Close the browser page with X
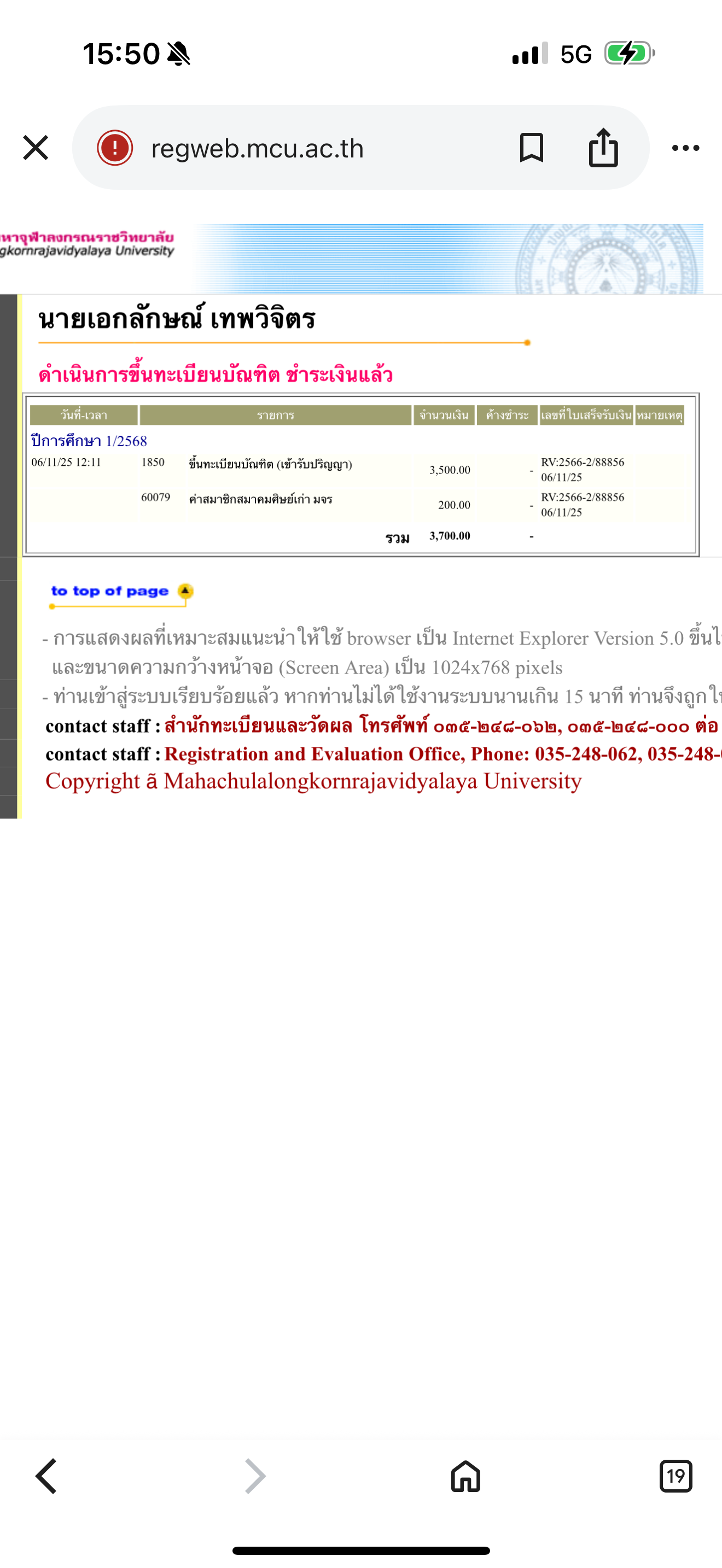 (36, 148)
